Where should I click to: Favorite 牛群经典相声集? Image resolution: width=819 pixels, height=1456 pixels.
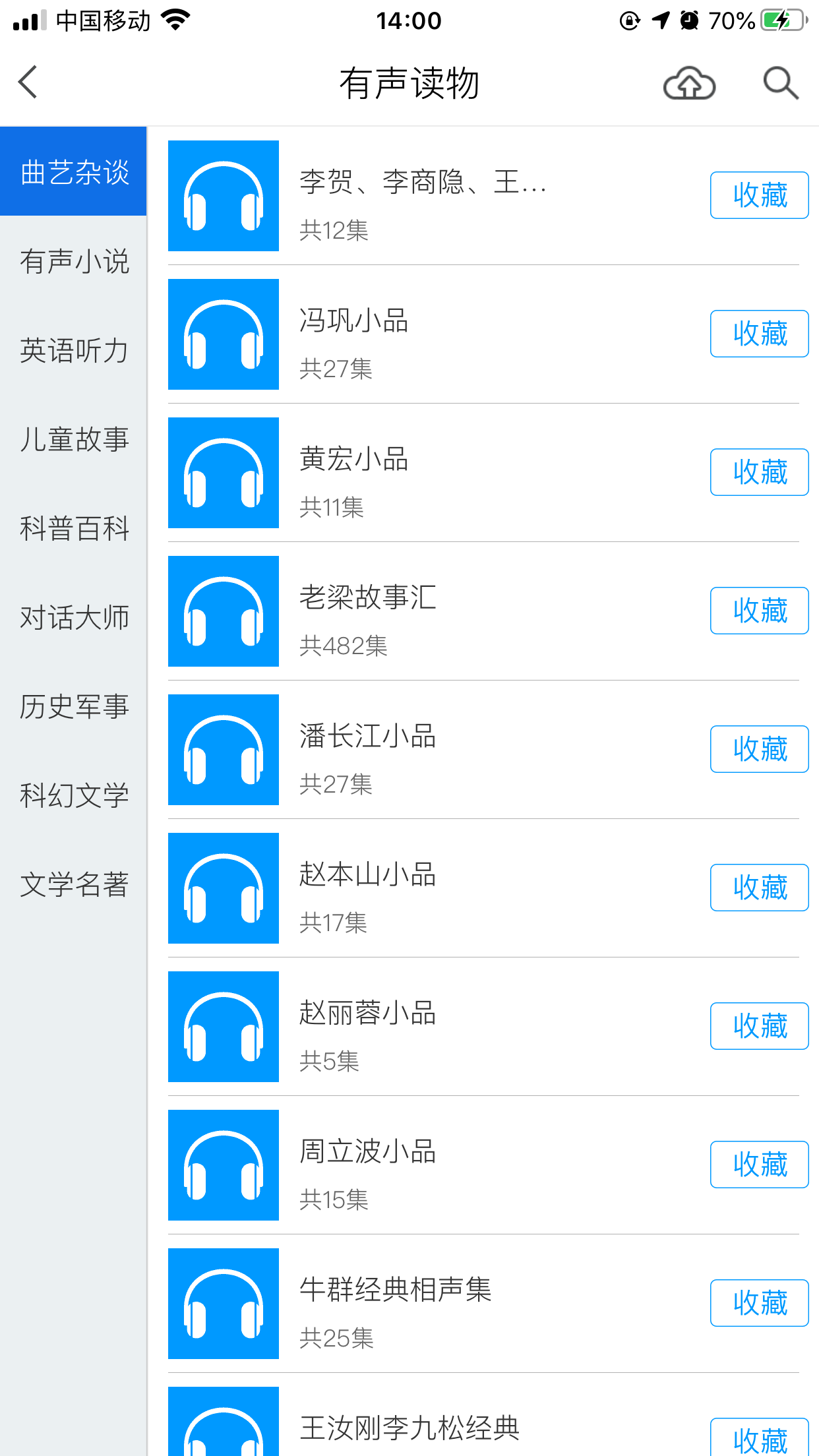click(760, 1303)
